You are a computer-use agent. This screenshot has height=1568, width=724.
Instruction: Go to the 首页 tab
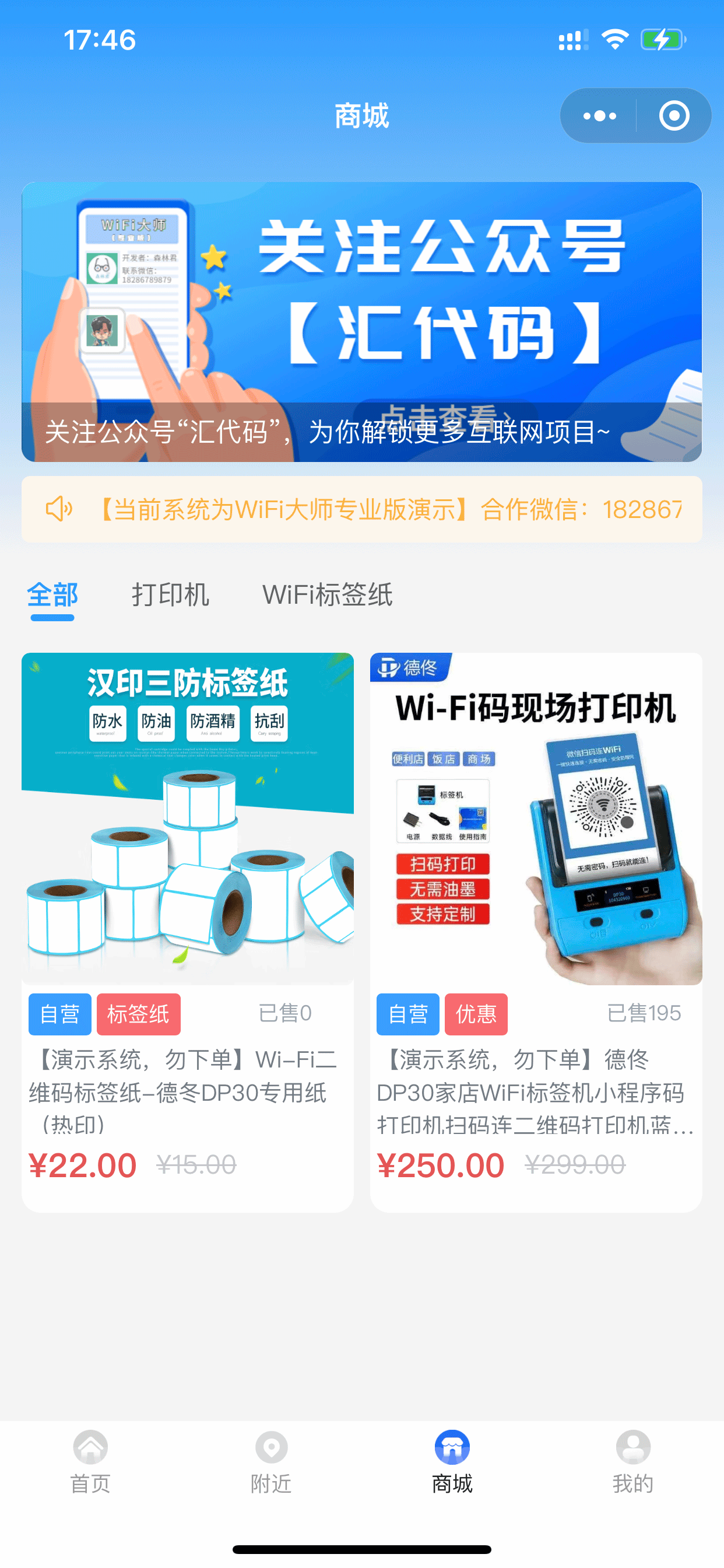click(91, 1462)
